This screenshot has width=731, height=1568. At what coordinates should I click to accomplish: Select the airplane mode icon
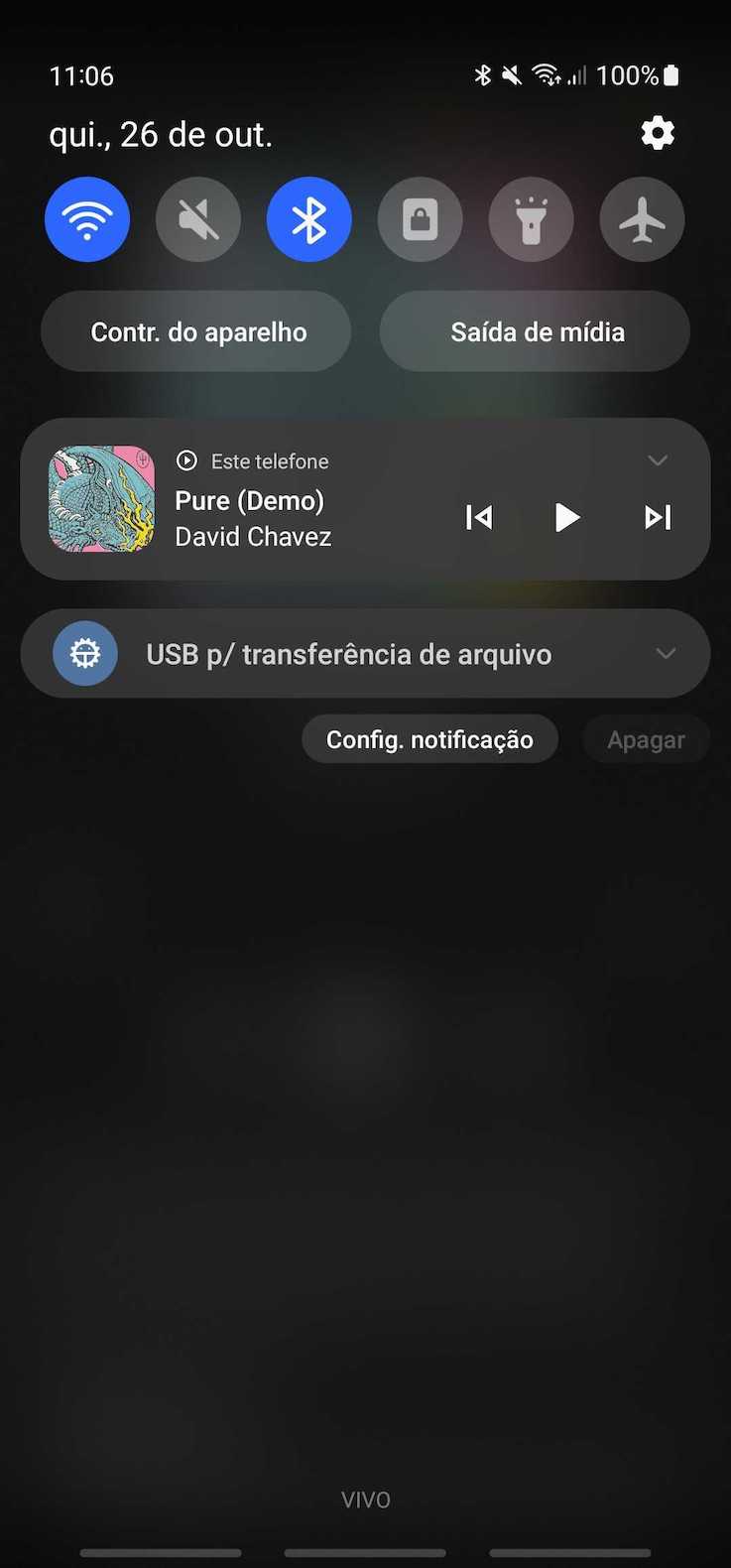642,218
